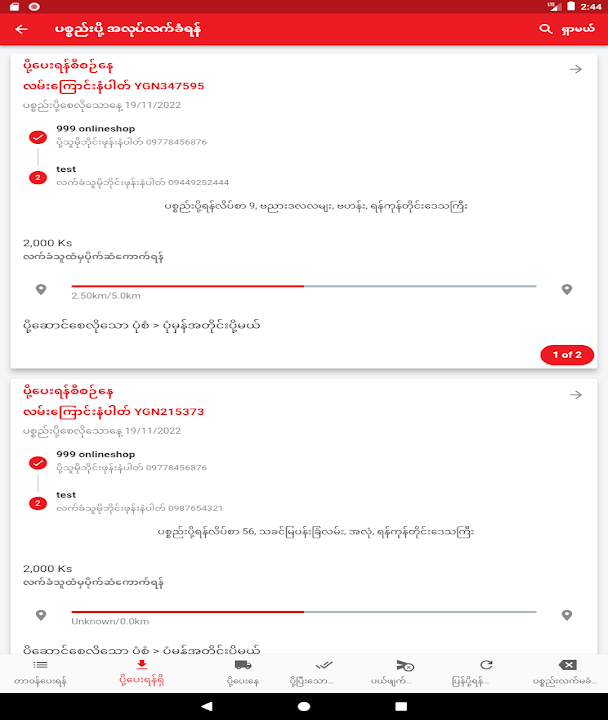Tap the system back button

207,706
